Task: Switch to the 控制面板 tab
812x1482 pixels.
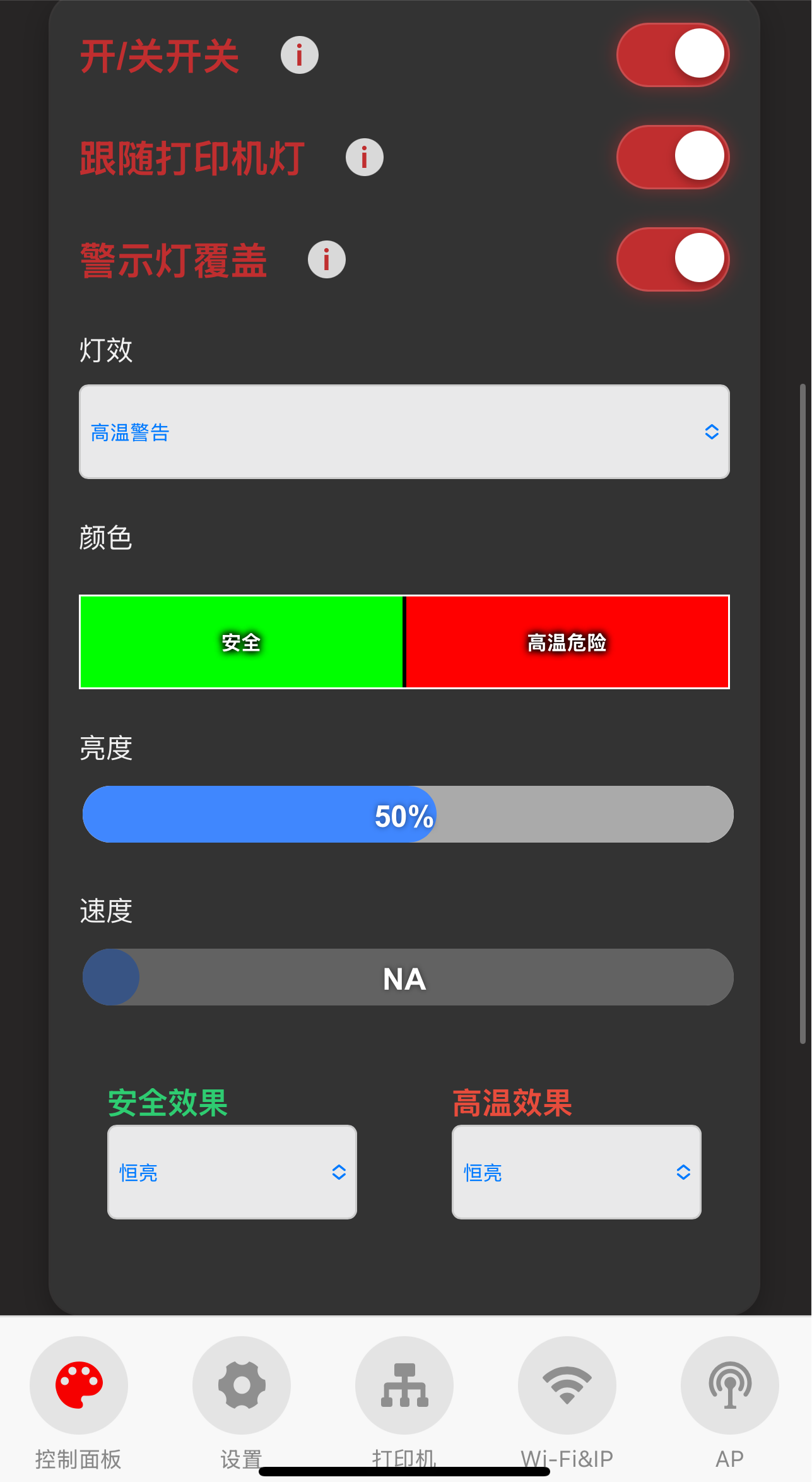Action: 79,1385
